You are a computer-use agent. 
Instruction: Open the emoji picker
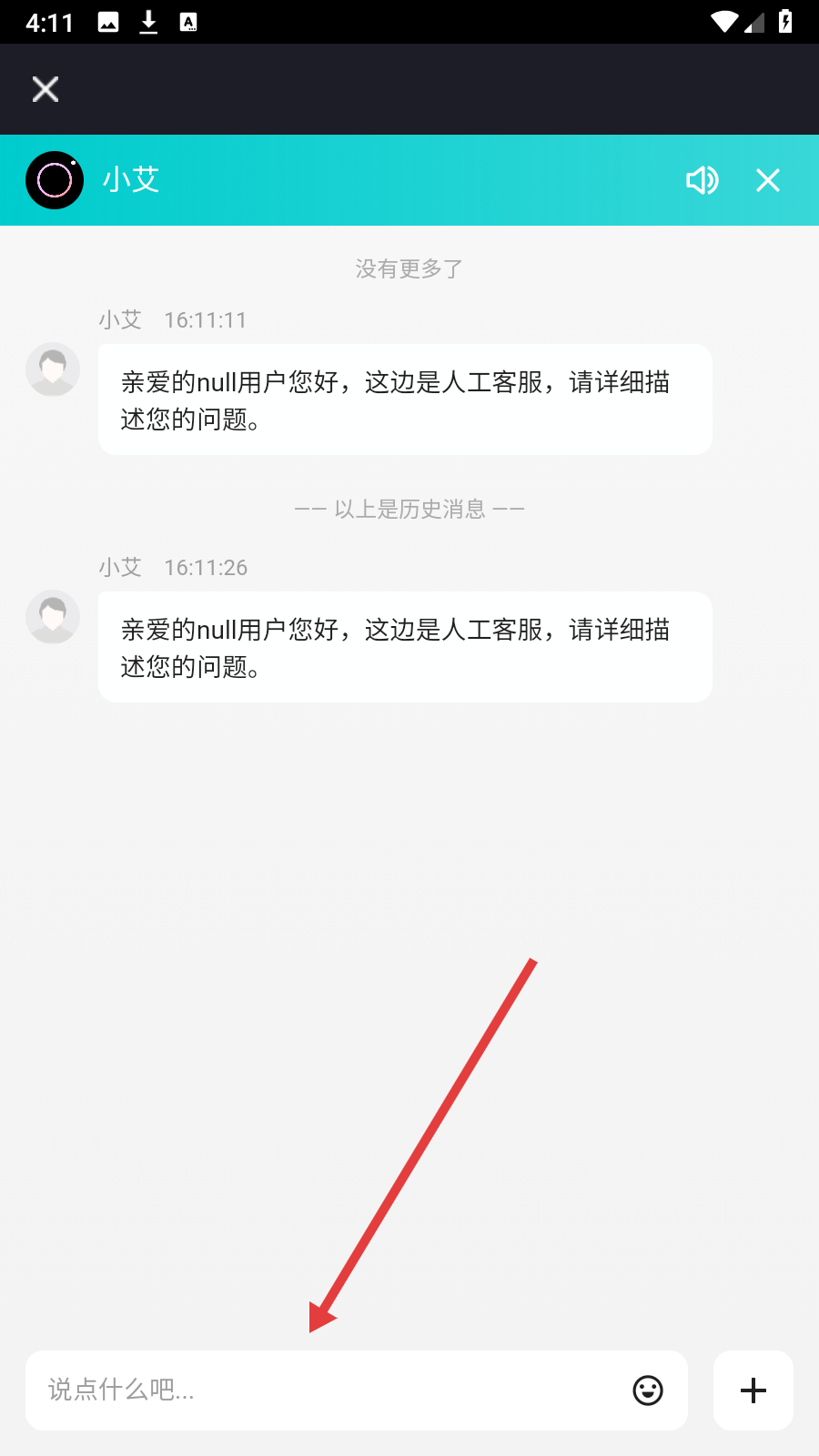coord(648,1390)
